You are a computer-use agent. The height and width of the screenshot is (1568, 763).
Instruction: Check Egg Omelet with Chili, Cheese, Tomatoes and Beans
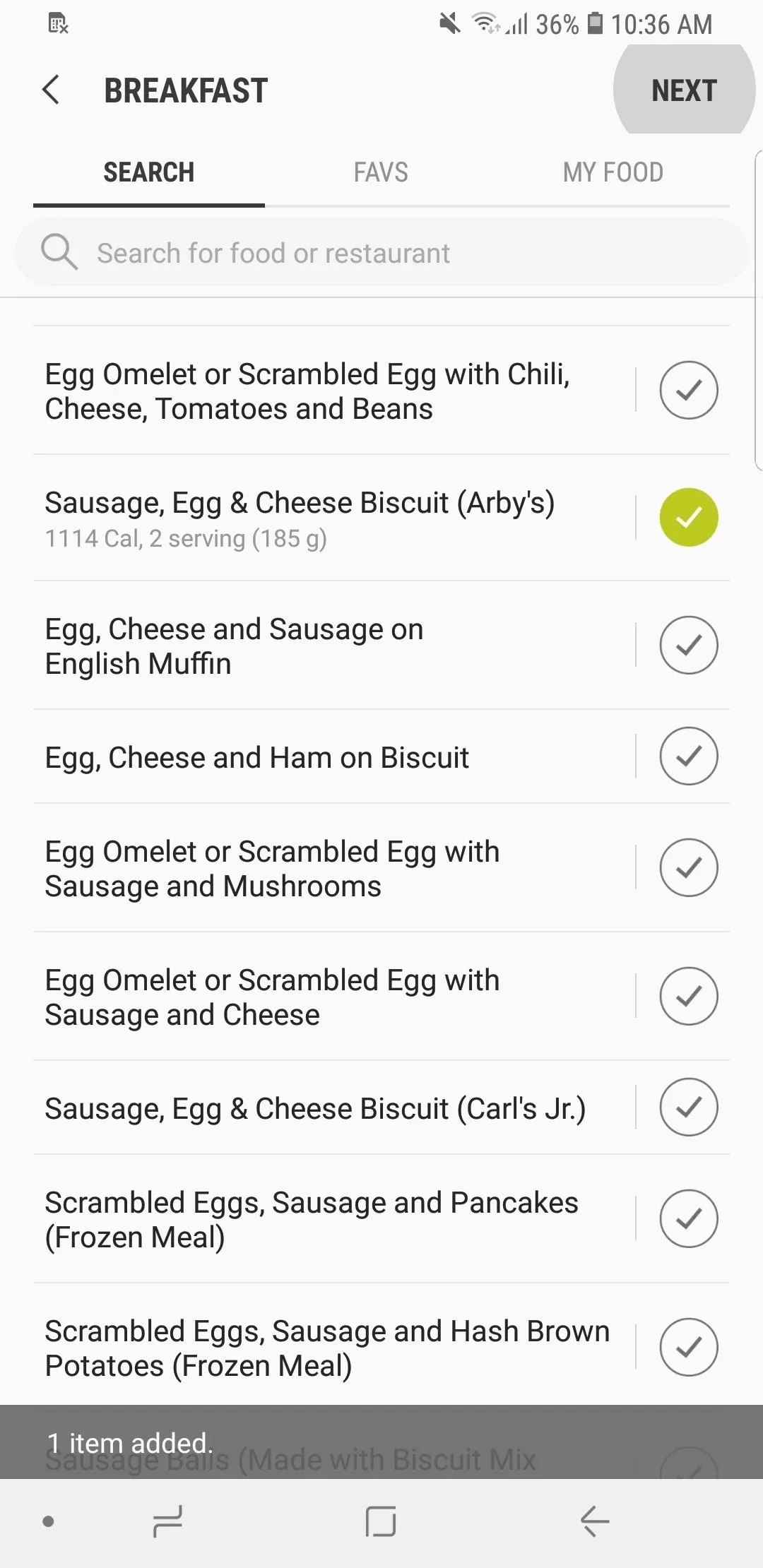point(689,390)
